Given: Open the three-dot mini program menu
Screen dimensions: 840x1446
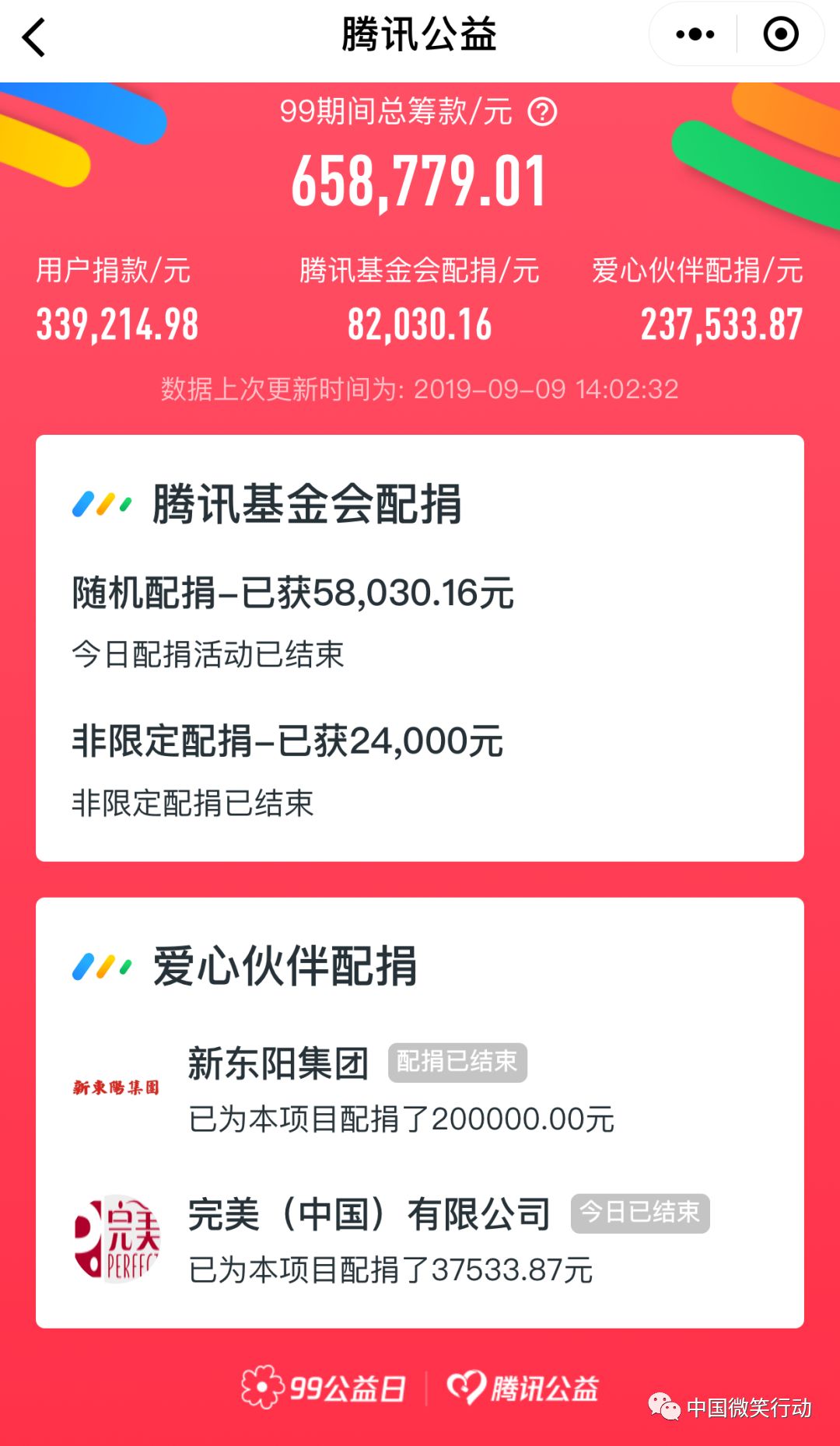Looking at the screenshot, I should [x=695, y=34].
